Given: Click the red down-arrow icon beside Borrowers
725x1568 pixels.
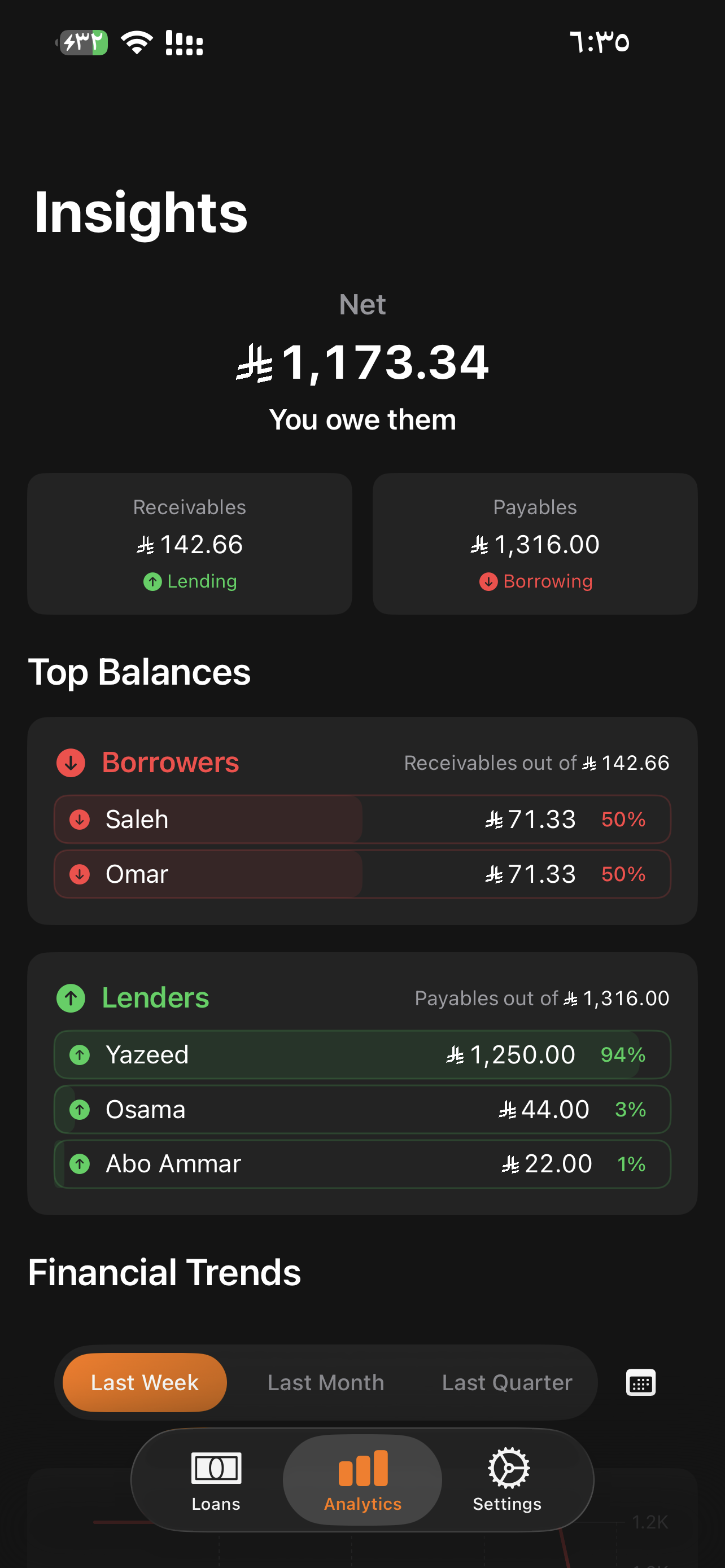Looking at the screenshot, I should [x=71, y=763].
